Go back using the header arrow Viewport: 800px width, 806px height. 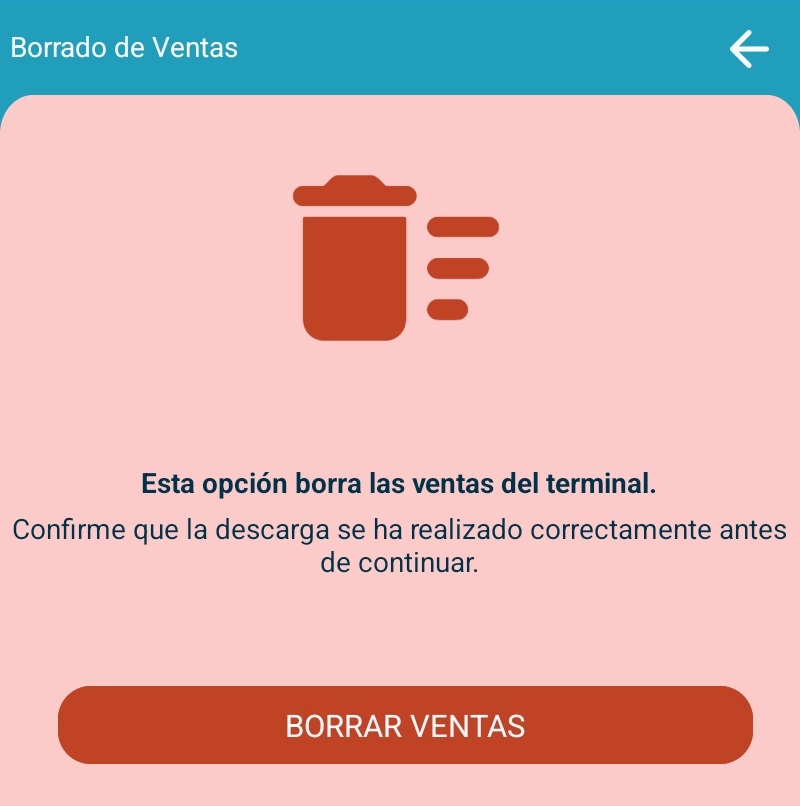click(749, 49)
